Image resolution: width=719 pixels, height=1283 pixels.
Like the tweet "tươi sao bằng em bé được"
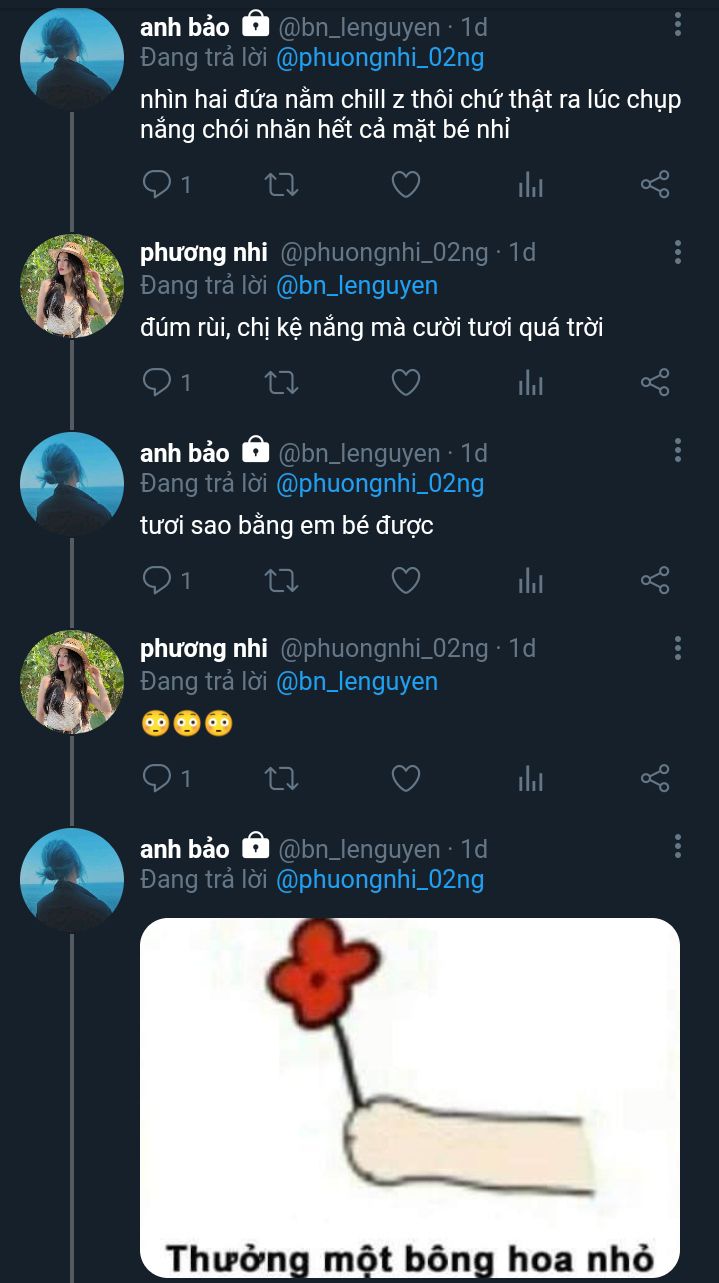[405, 580]
